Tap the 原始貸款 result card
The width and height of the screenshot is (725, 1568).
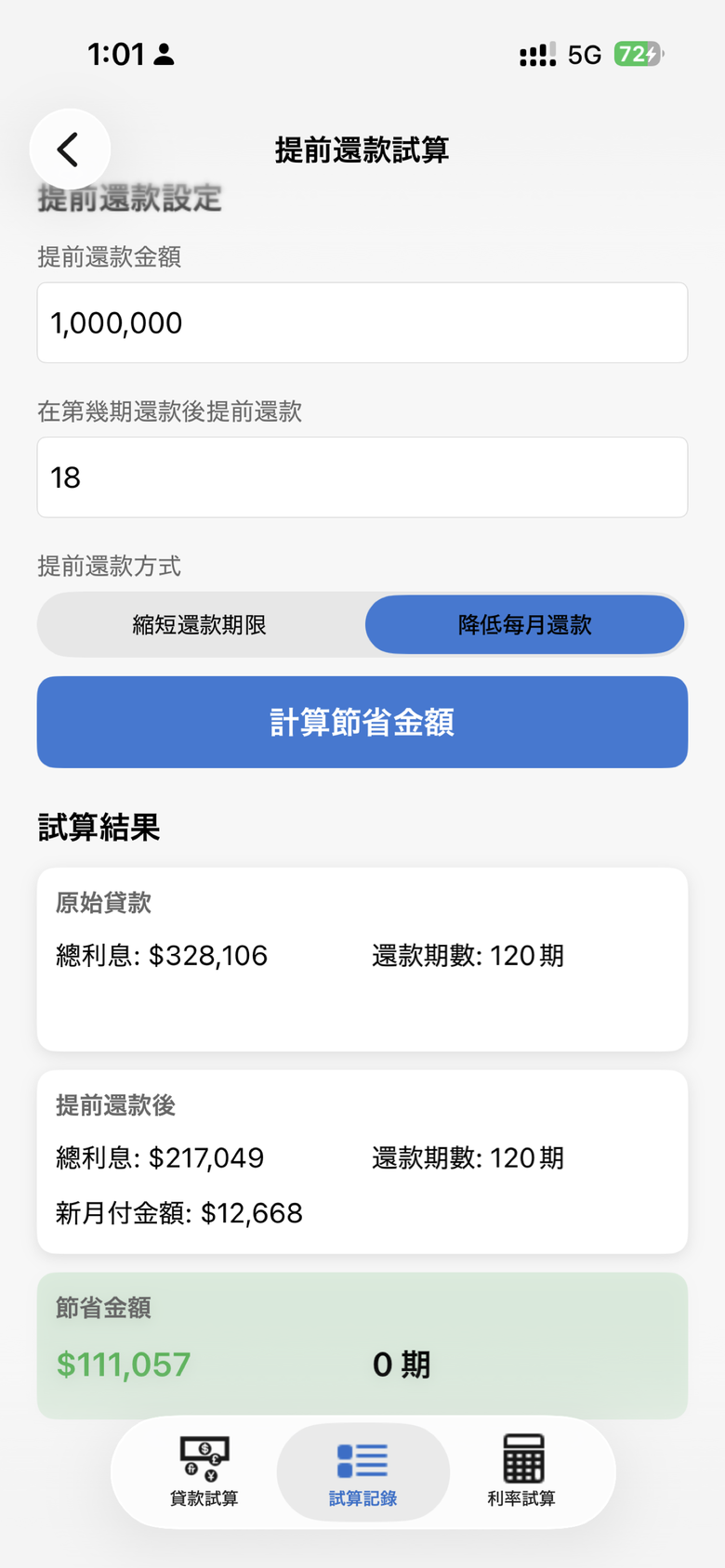(362, 959)
